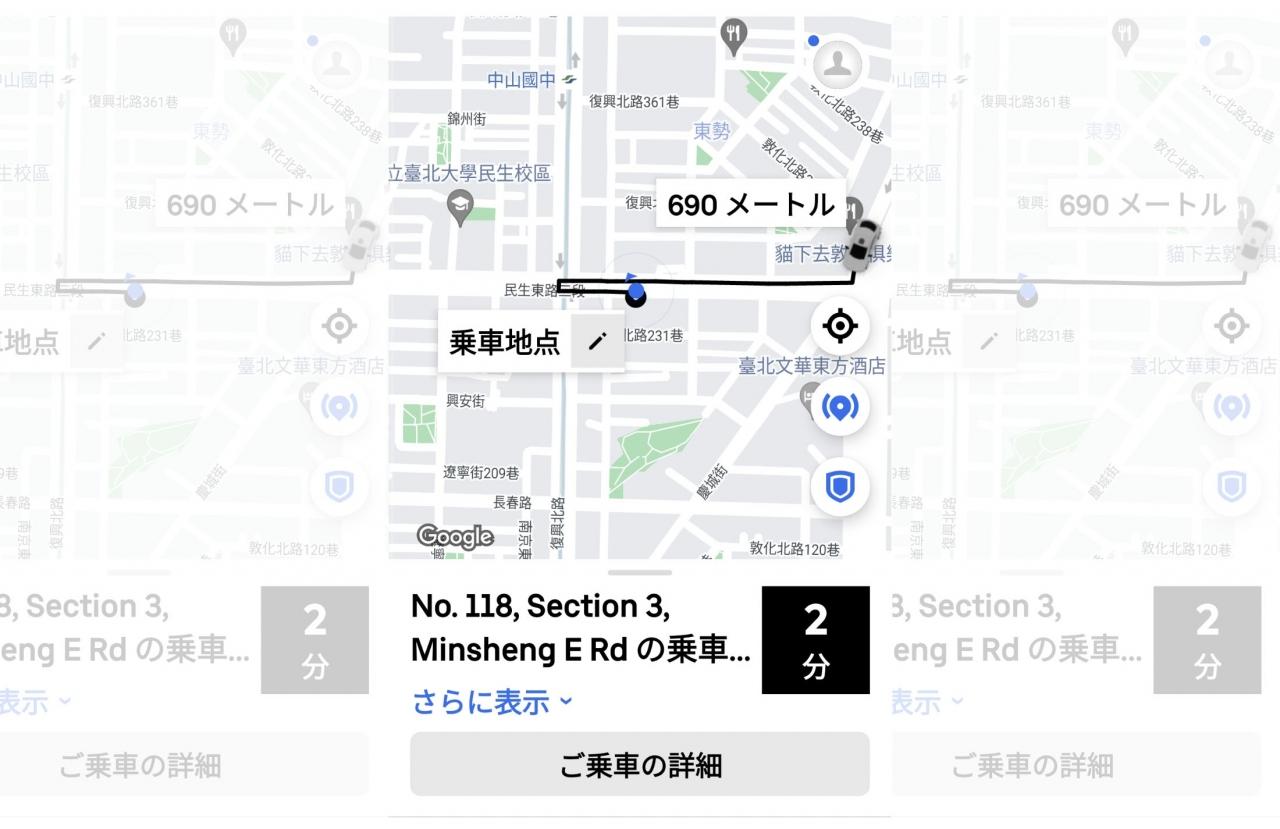The height and width of the screenshot is (829, 1280).
Task: Open the safety shield toolkit
Action: (x=839, y=487)
